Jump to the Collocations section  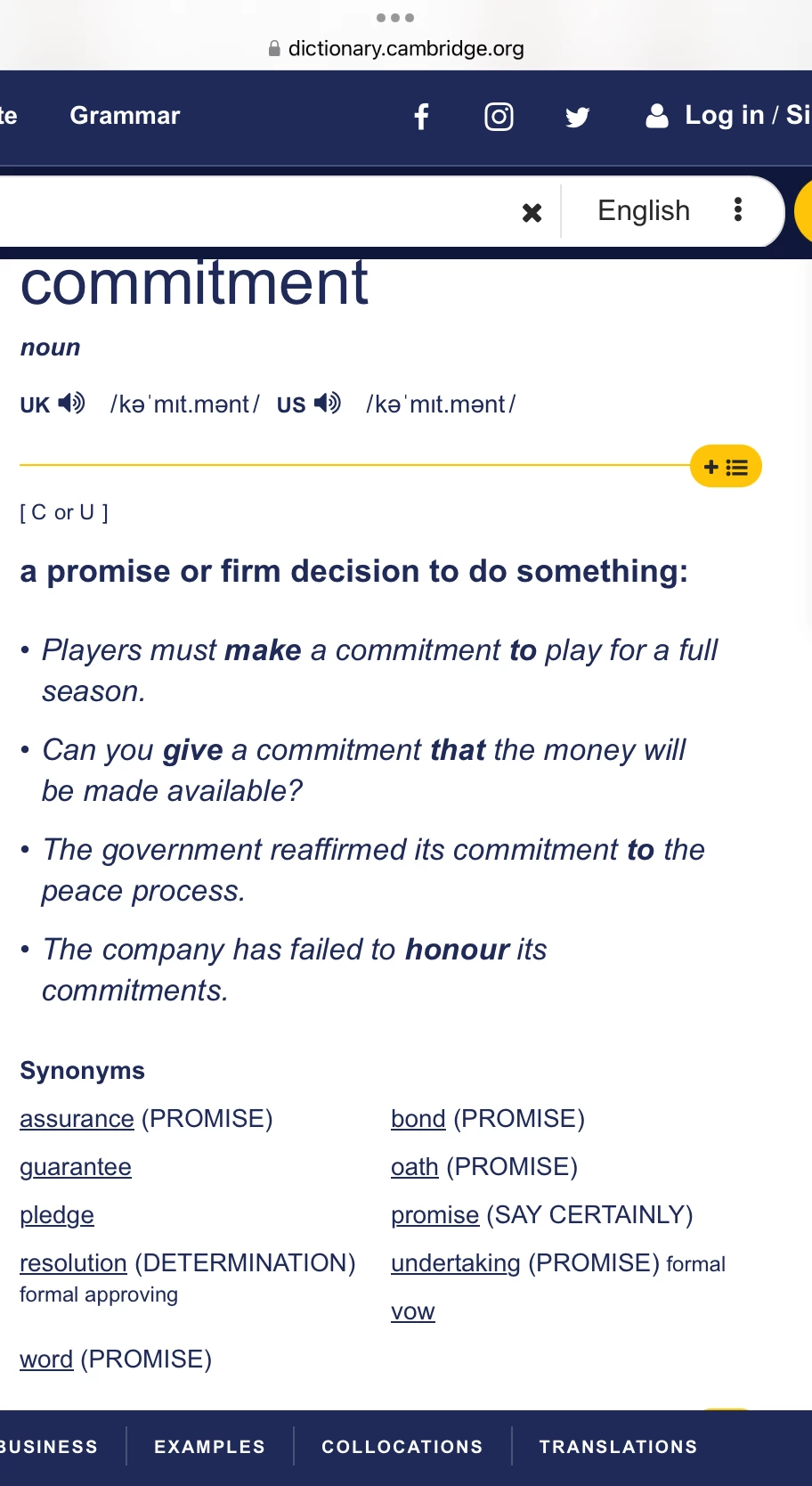(402, 1447)
